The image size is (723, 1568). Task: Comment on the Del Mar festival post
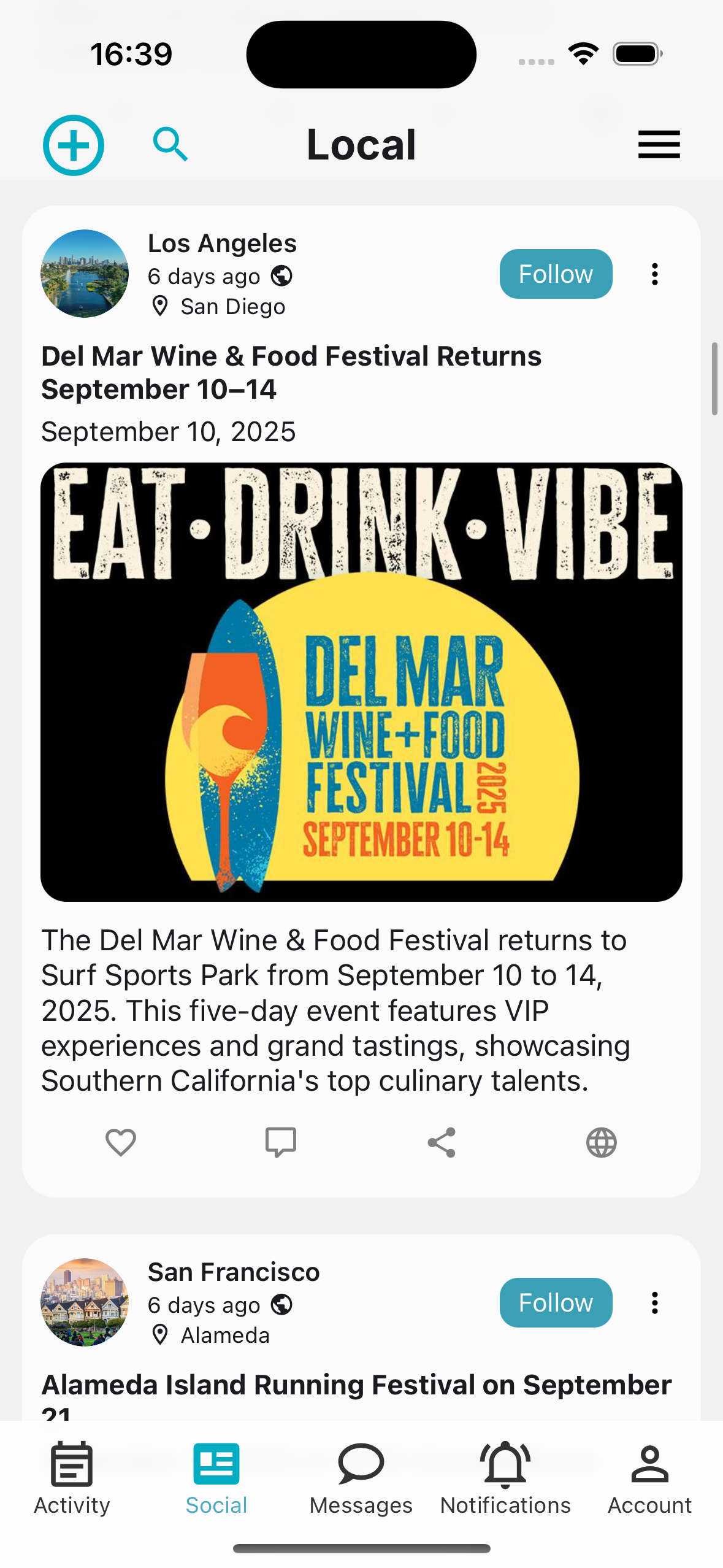[x=281, y=1142]
